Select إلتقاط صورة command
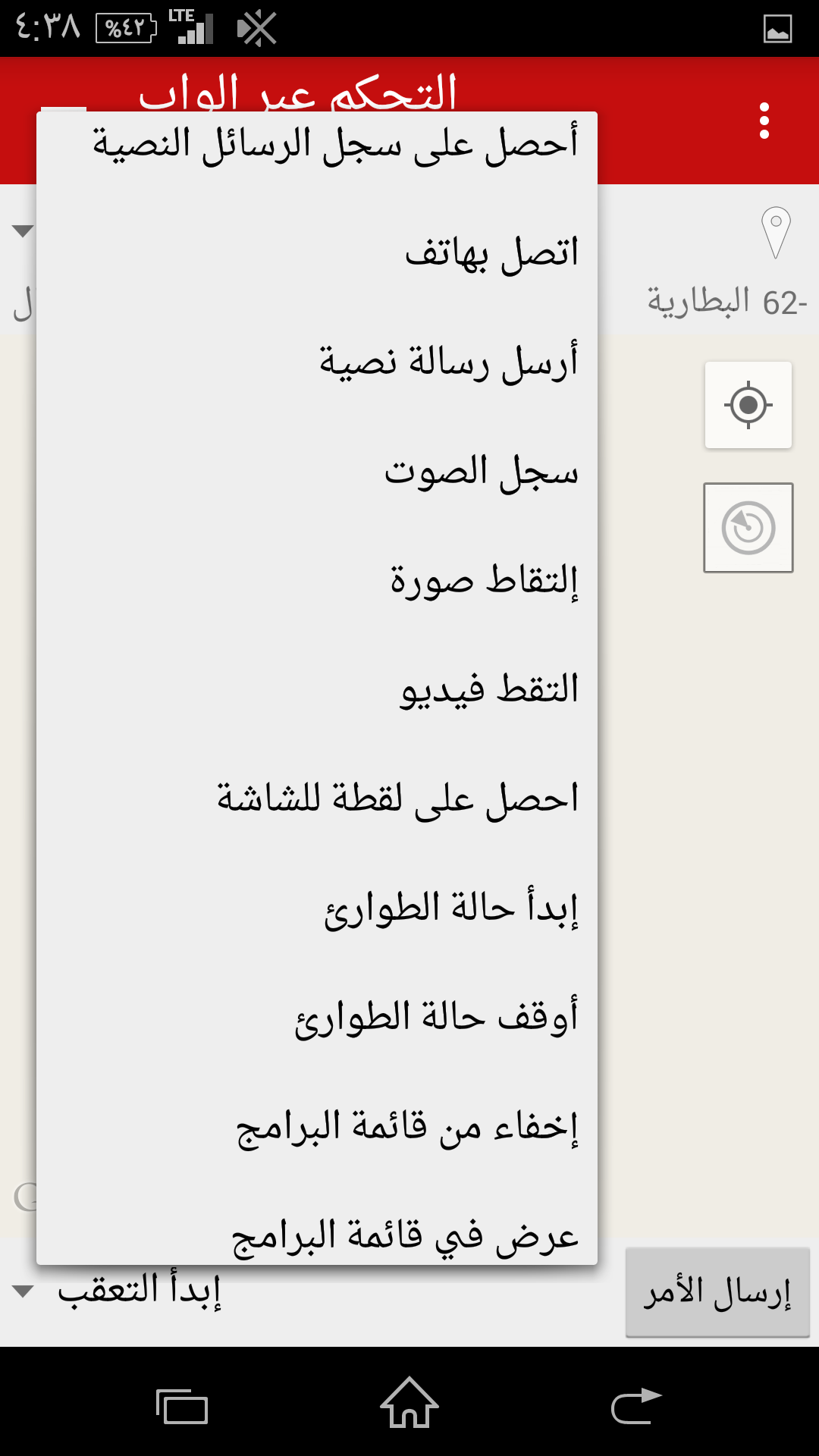The width and height of the screenshot is (819, 1456). (317, 580)
